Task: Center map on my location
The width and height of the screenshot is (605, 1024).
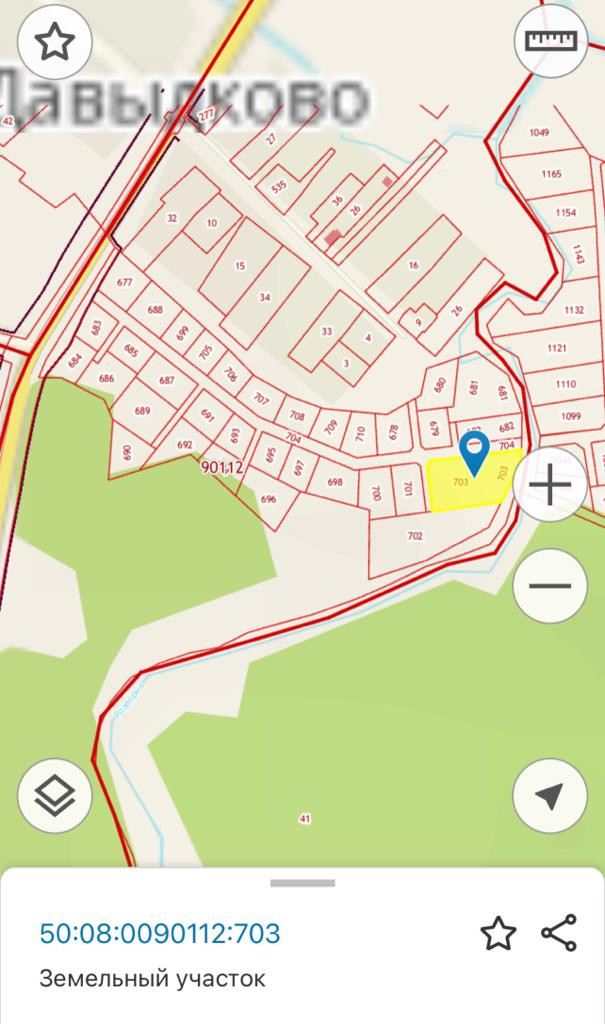Action: (x=550, y=797)
